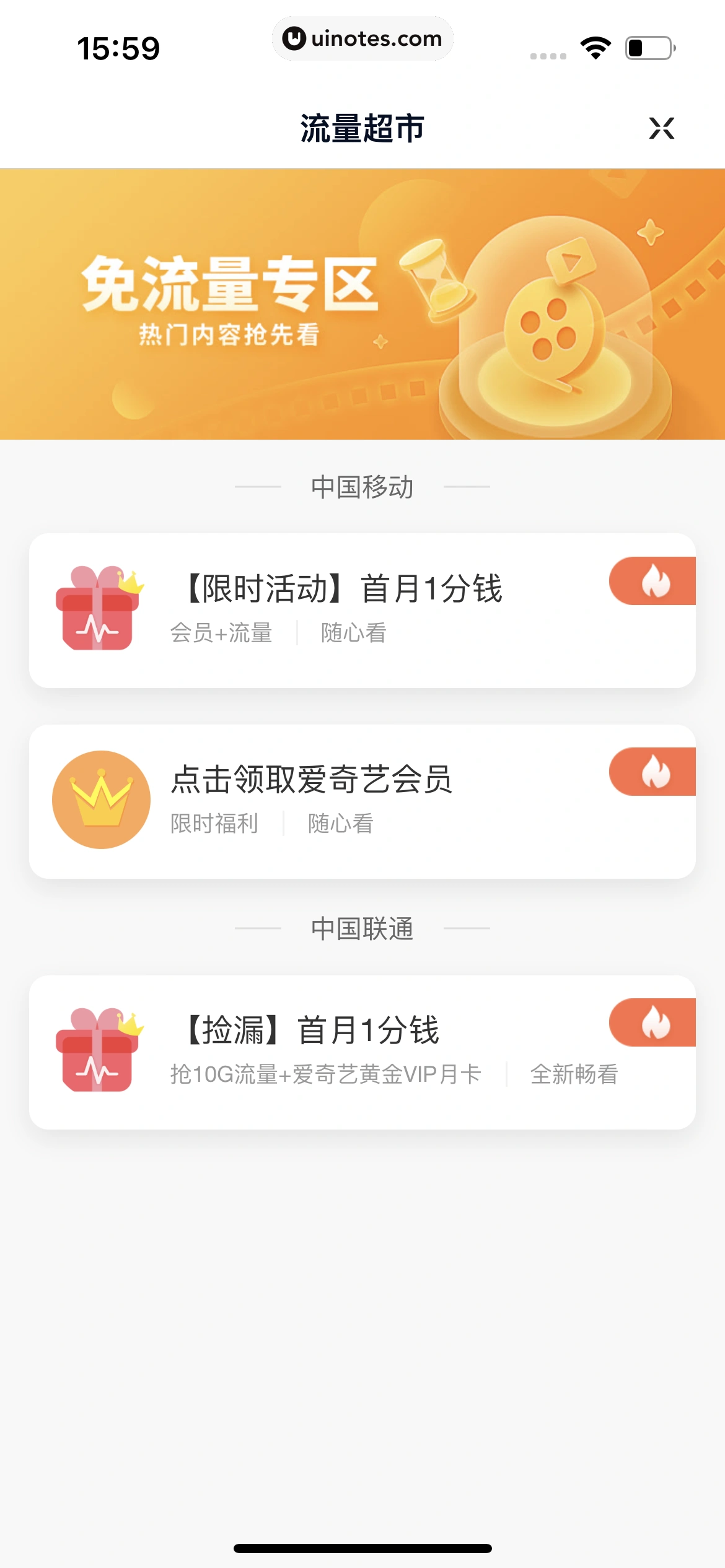The height and width of the screenshot is (1568, 725).
Task: Open the 免流量专区 promotional banner
Action: 362,303
